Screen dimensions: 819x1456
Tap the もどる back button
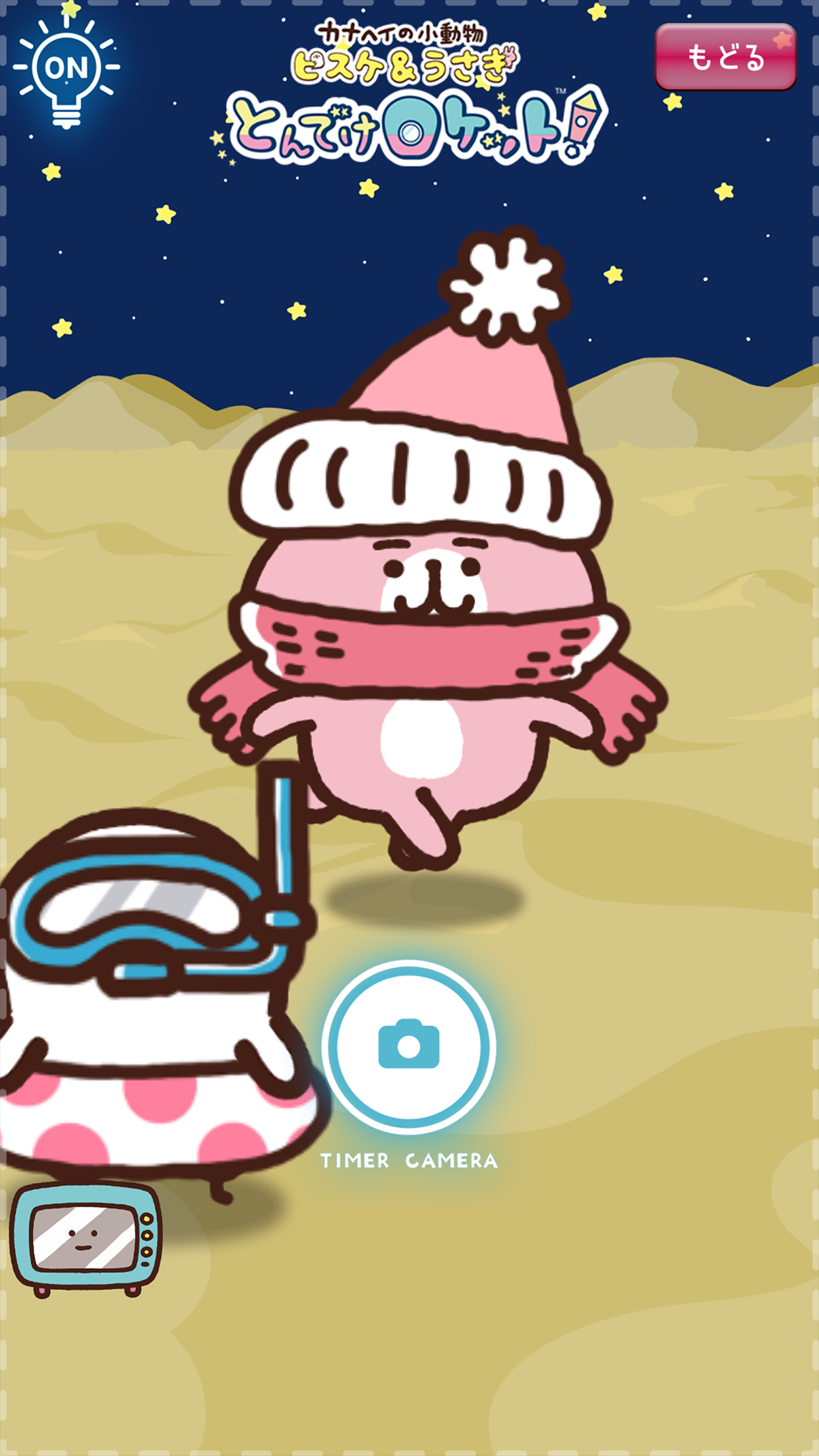click(725, 57)
